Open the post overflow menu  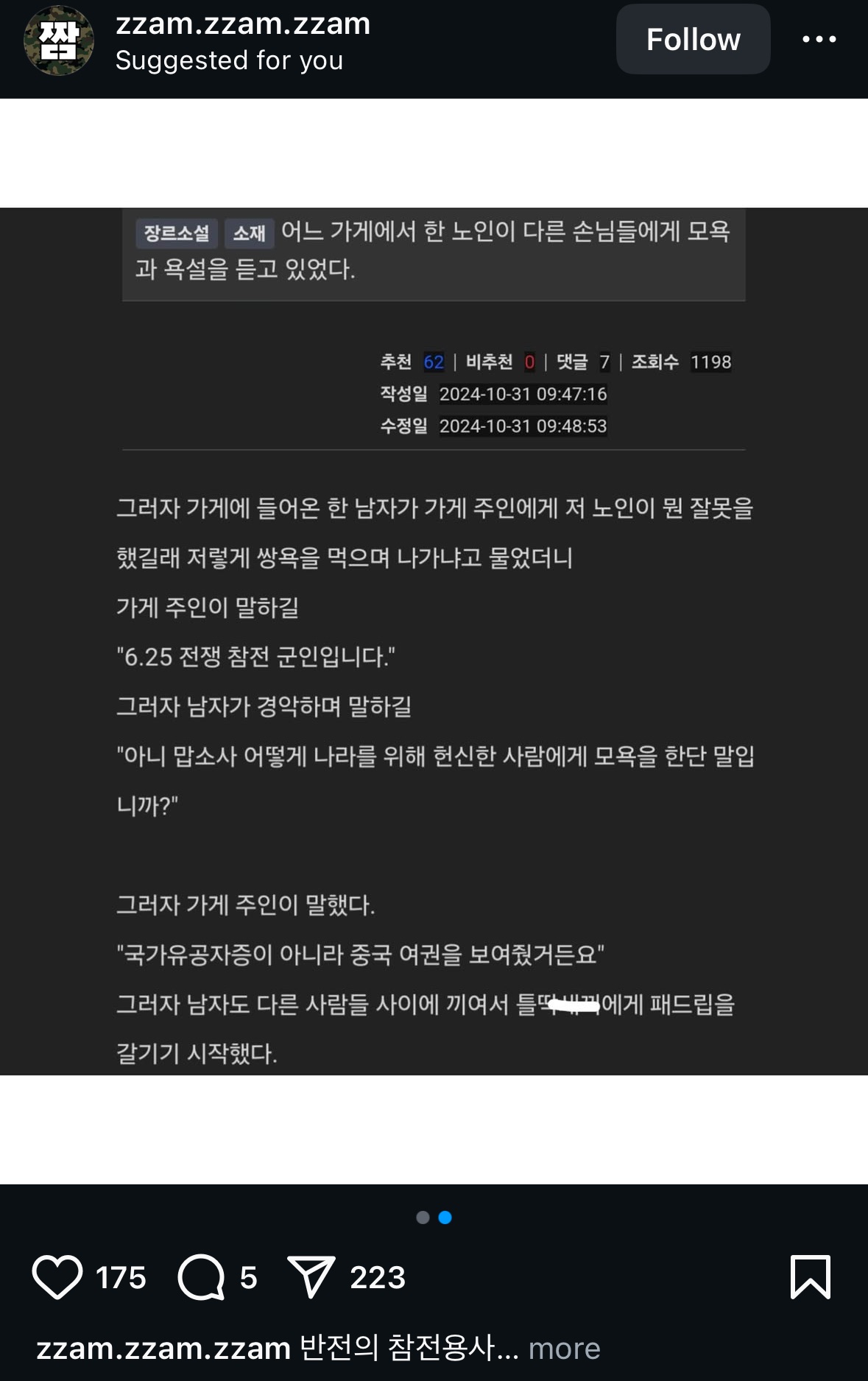[819, 39]
